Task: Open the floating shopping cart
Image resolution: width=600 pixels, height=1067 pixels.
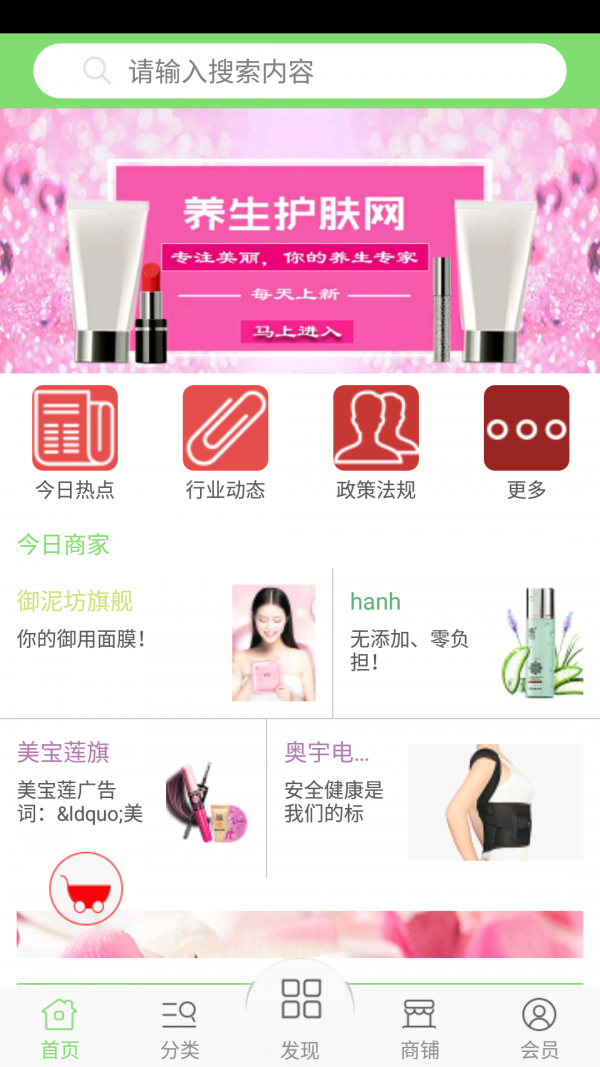Action: pos(86,888)
